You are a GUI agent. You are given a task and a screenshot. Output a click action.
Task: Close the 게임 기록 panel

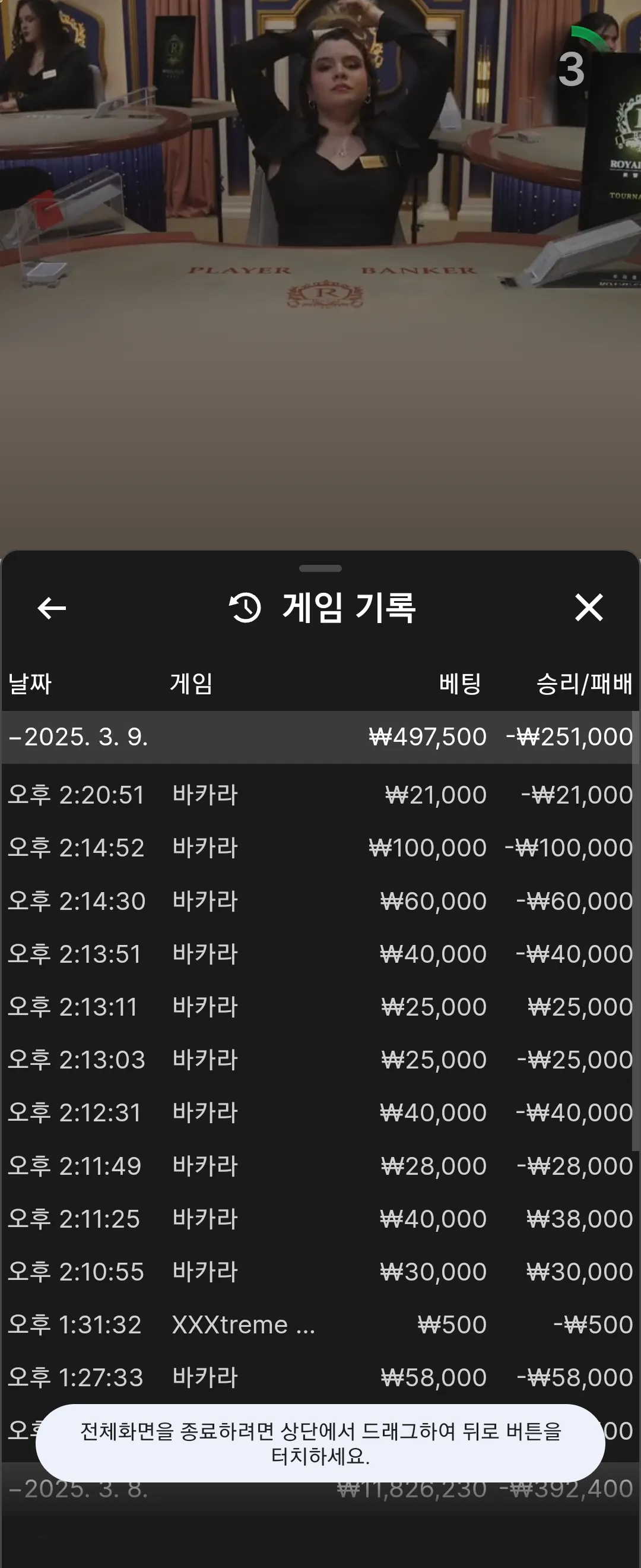tap(589, 608)
